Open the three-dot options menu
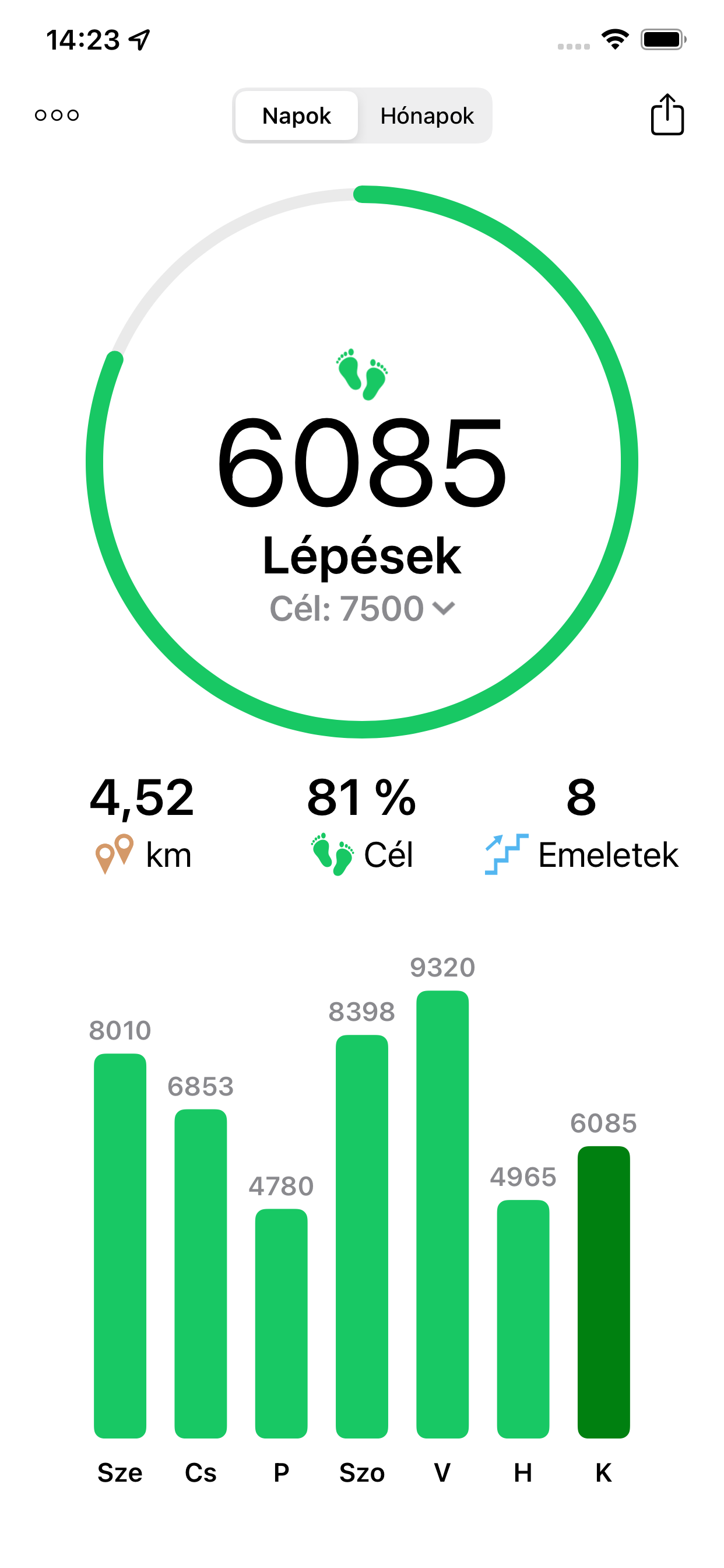Viewport: 724px width, 1568px height. click(x=57, y=115)
